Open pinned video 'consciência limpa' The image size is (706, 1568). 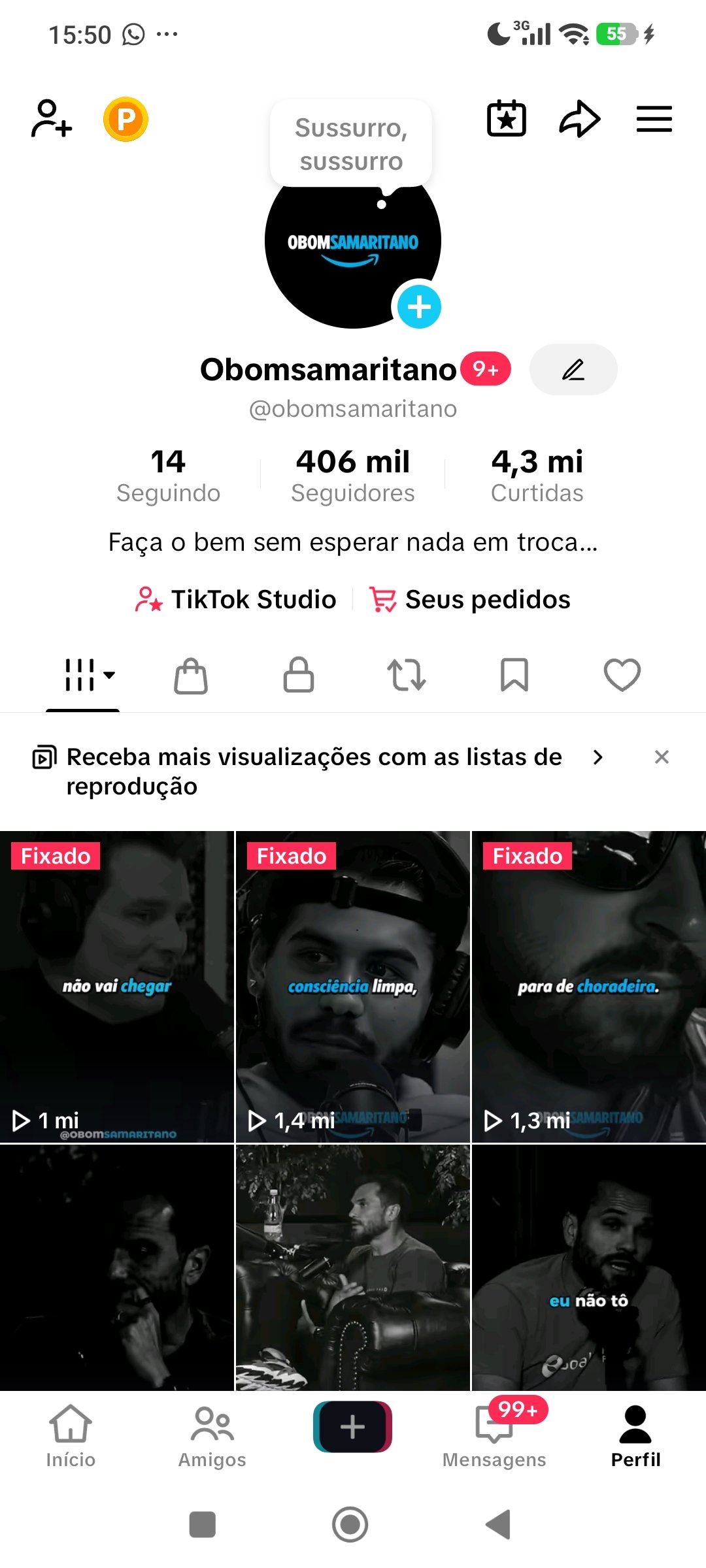(352, 987)
